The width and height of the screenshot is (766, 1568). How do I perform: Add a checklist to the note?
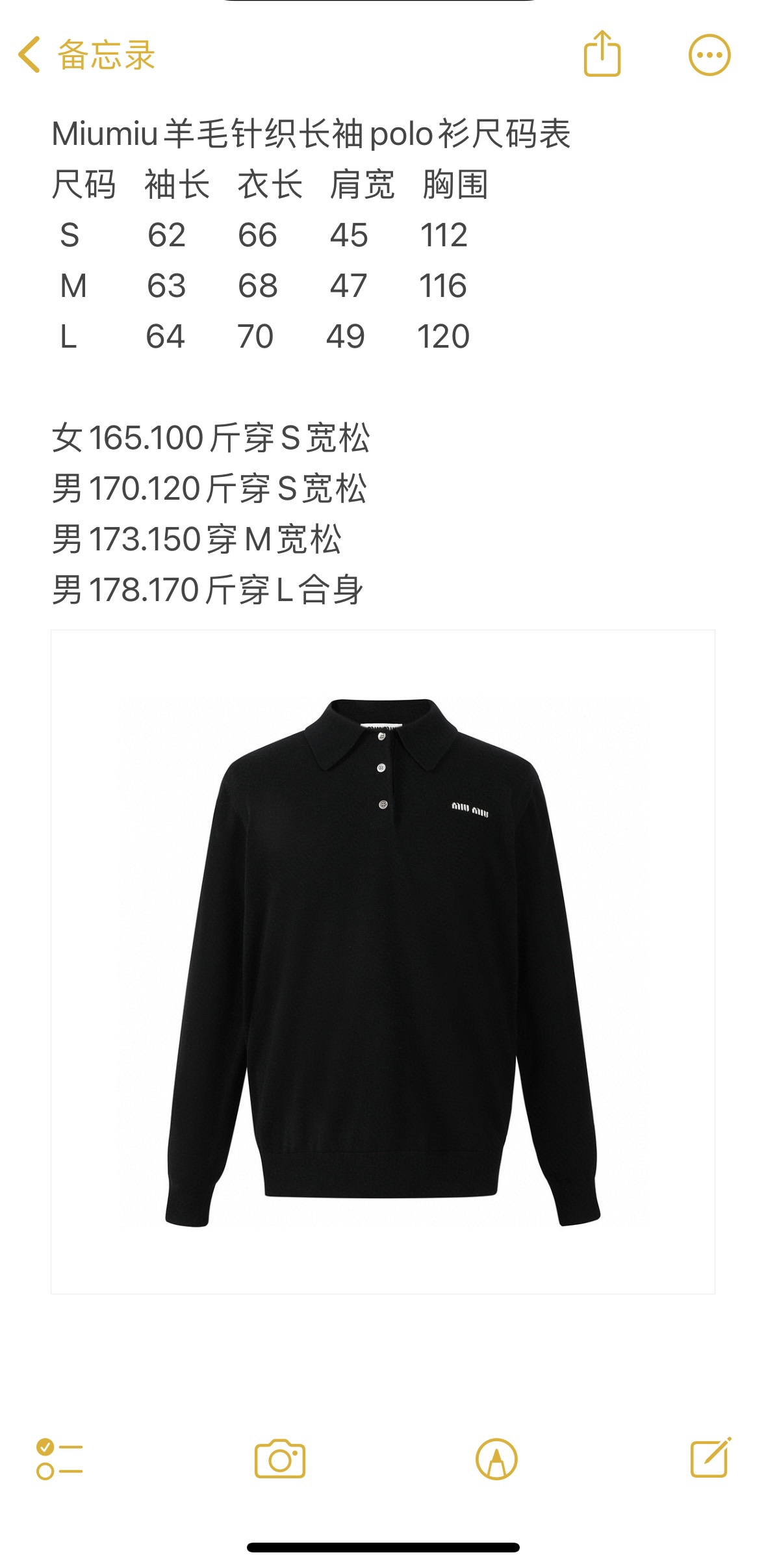click(x=60, y=1459)
